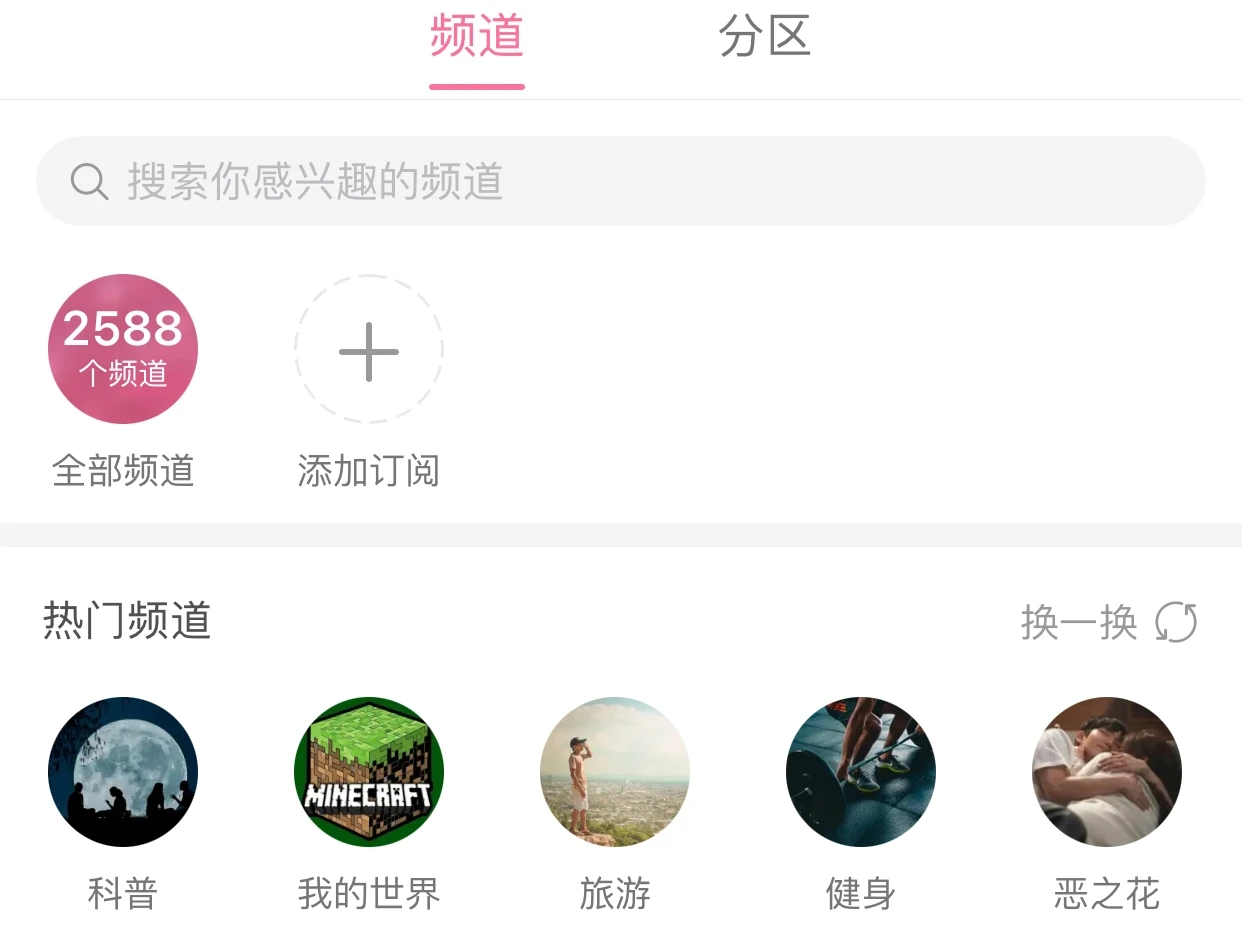Select the 频道 tab
This screenshot has height=952, width=1242.
click(477, 38)
